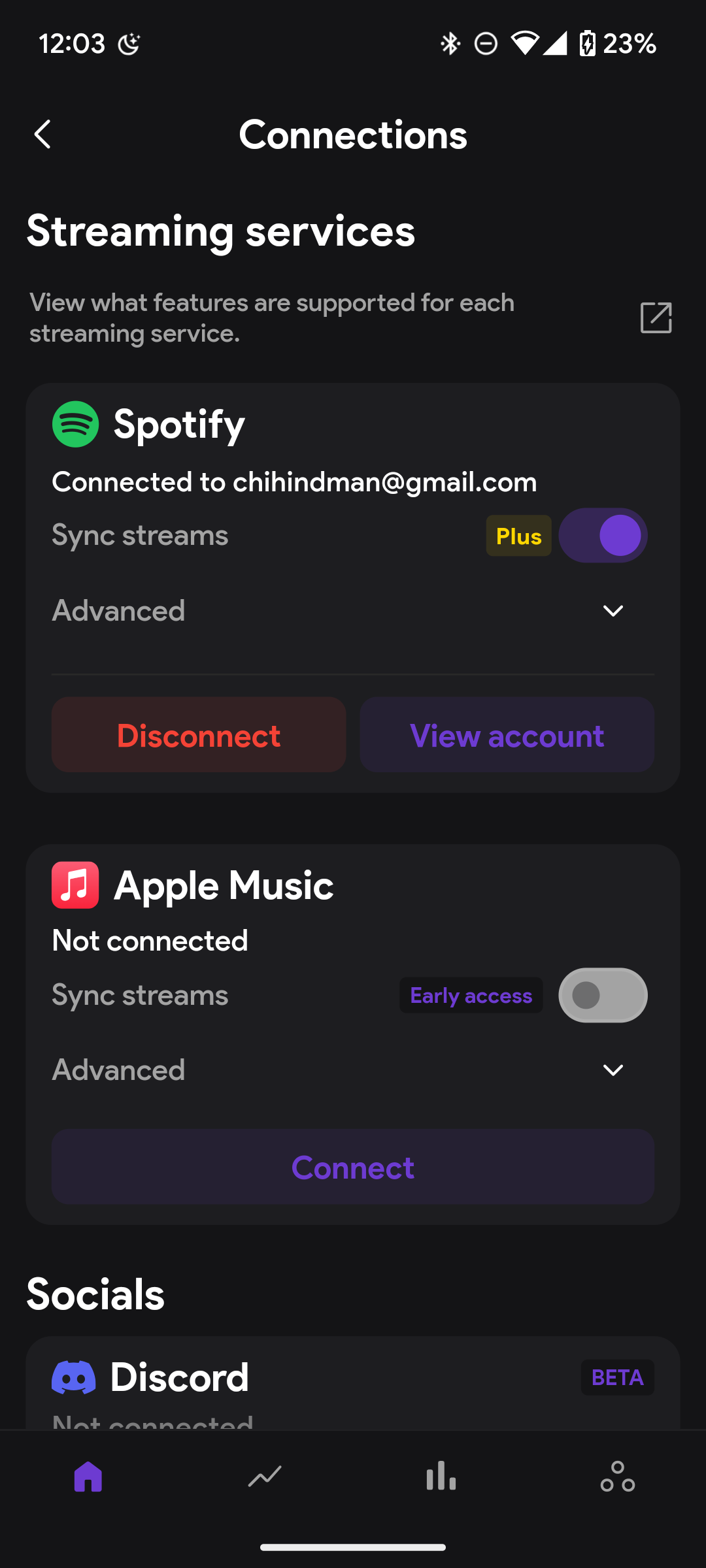Expand Spotify Advanced options
The width and height of the screenshot is (706, 1568).
[x=613, y=611]
